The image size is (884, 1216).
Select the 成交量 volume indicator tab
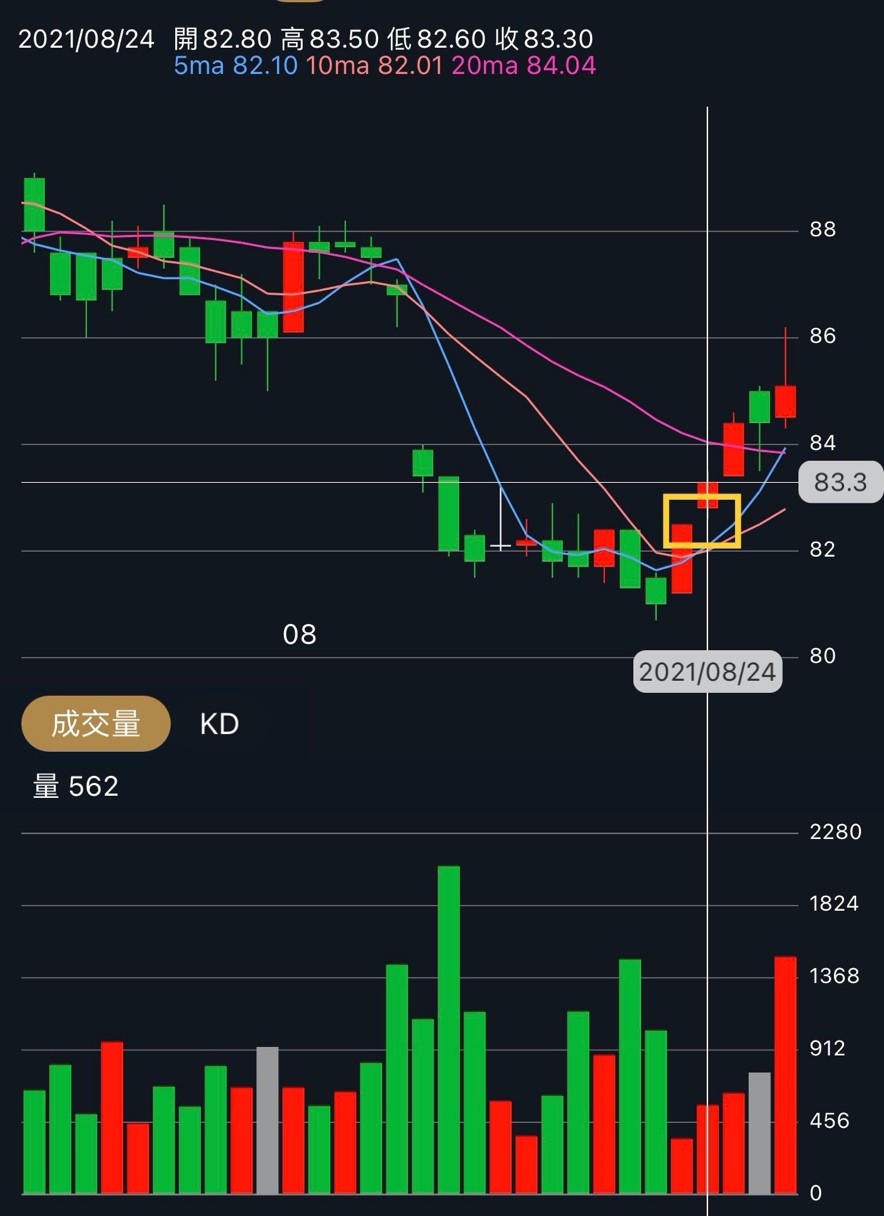click(x=96, y=724)
